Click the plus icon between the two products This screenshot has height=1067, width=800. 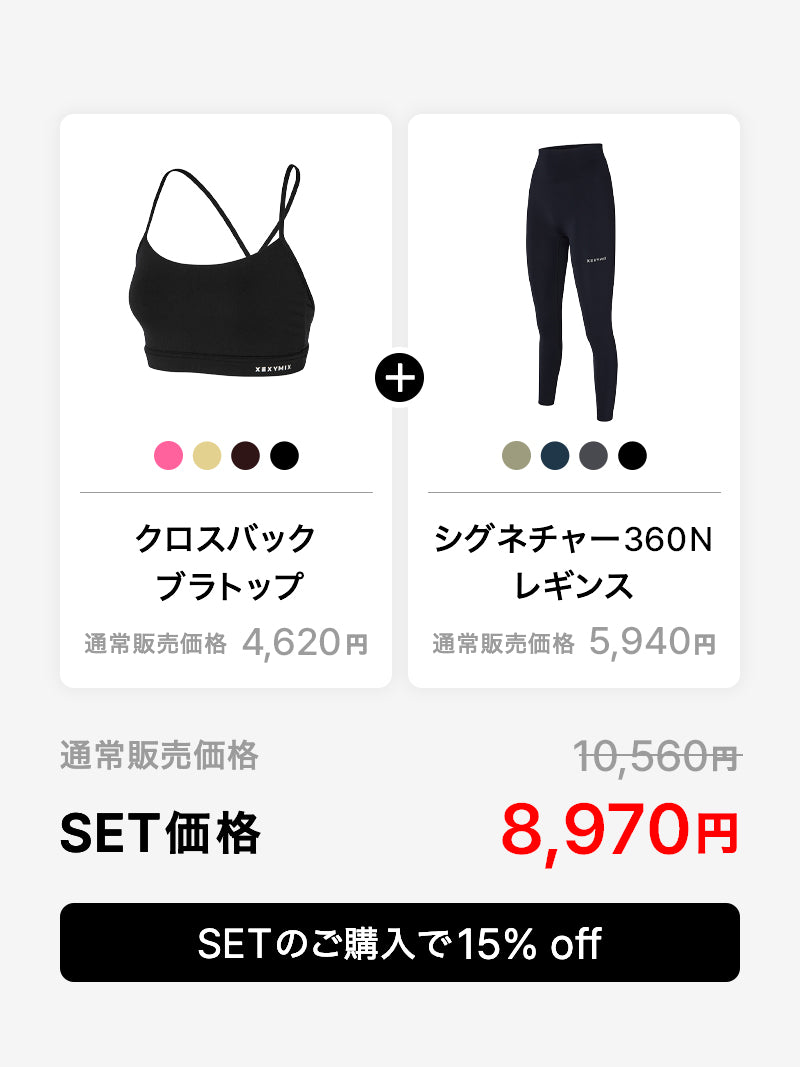click(400, 378)
